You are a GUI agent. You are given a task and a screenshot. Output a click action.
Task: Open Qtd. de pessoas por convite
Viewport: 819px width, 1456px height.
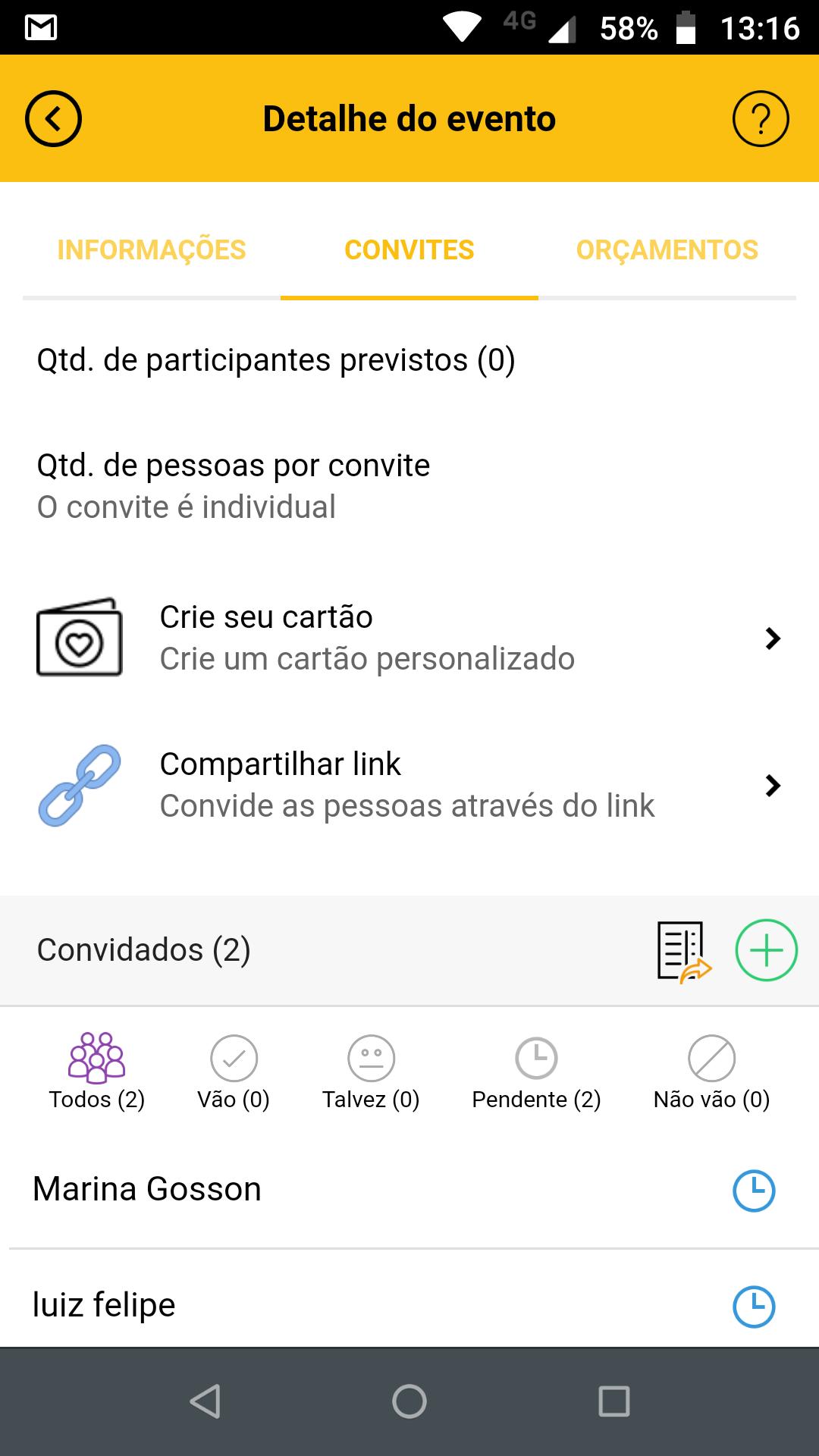[234, 485]
